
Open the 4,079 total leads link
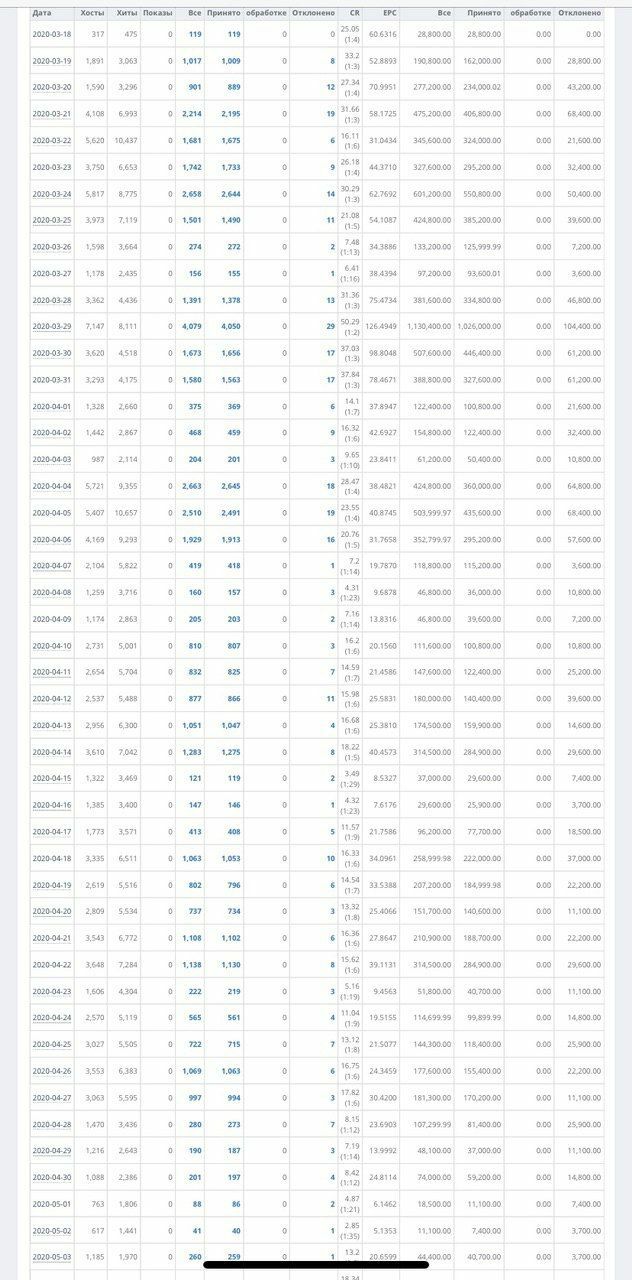point(192,326)
